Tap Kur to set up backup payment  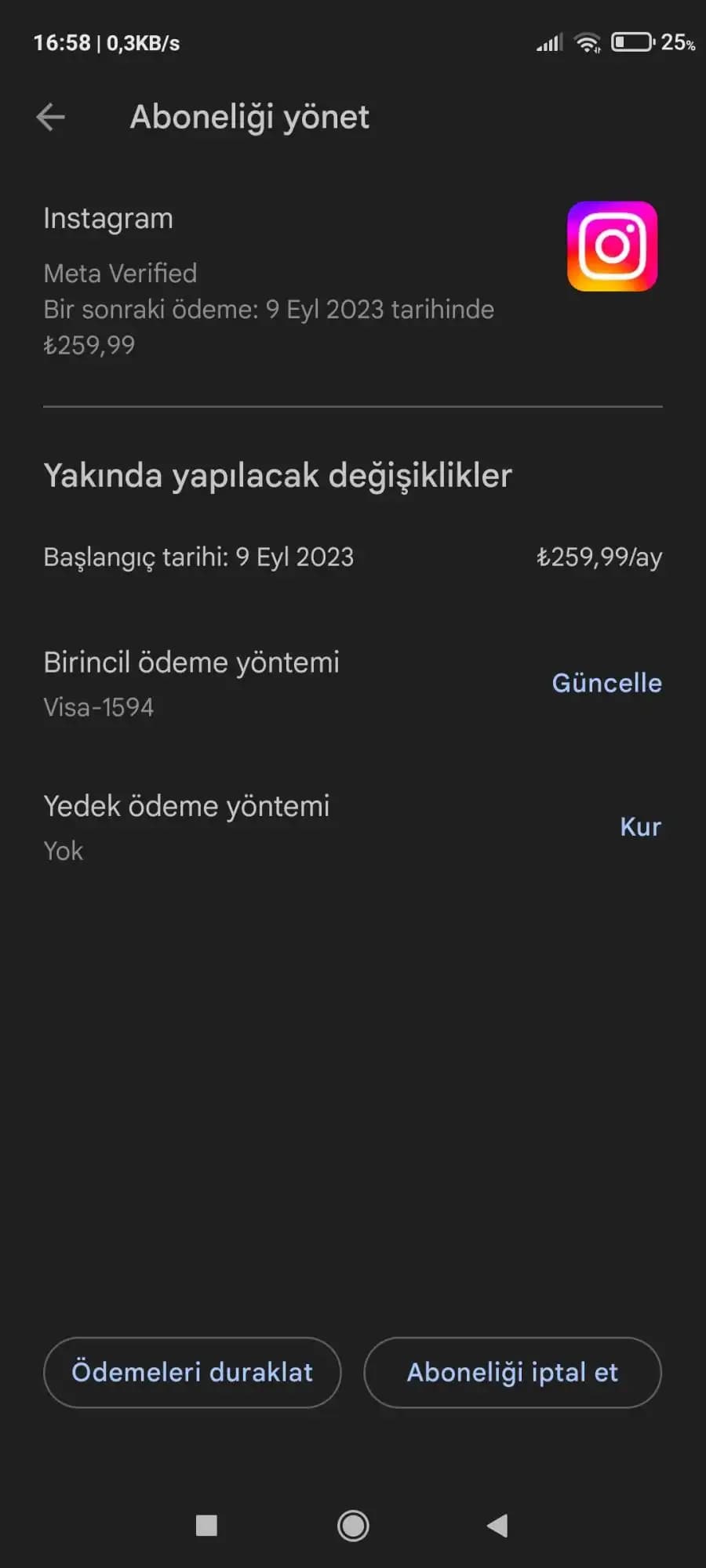coord(640,826)
